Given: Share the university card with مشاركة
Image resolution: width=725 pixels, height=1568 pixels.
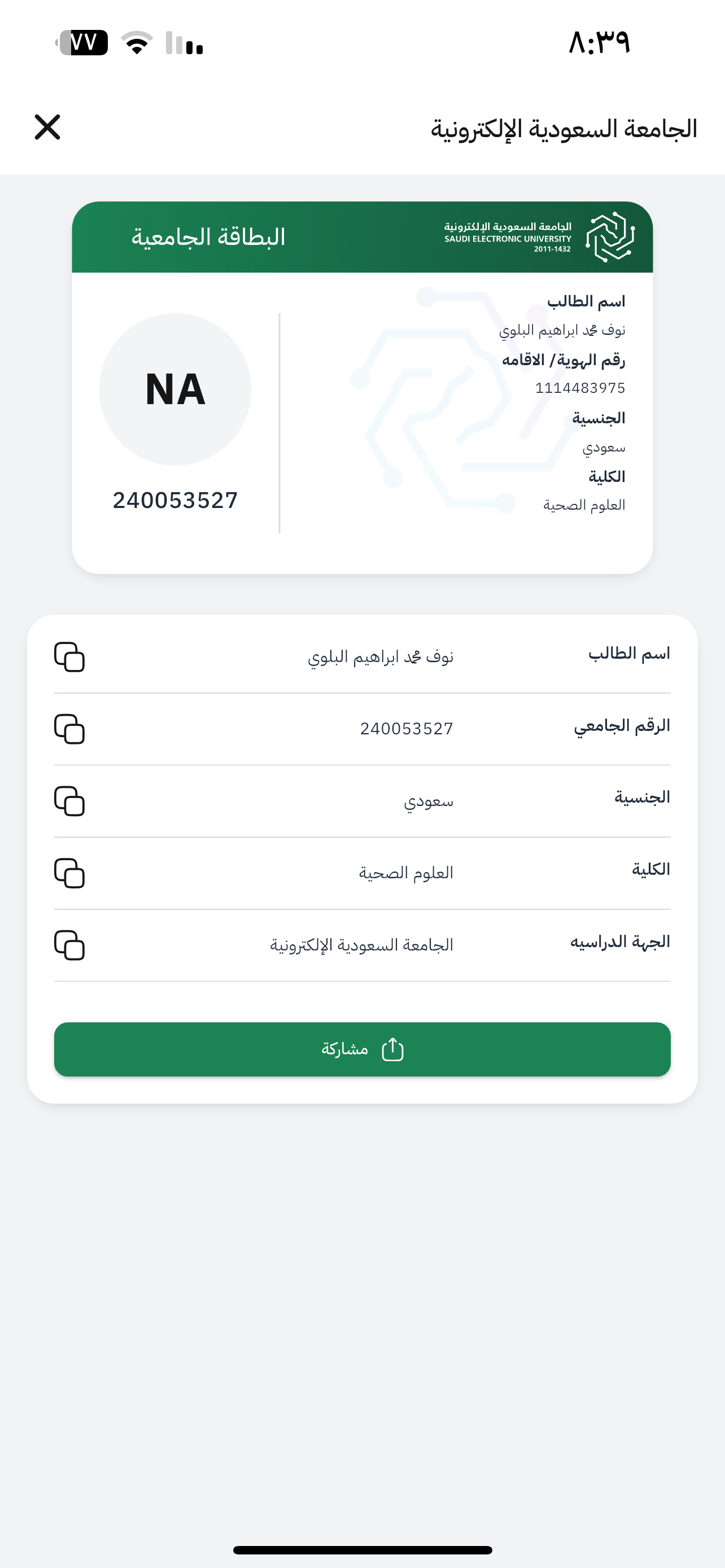Looking at the screenshot, I should [362, 1049].
